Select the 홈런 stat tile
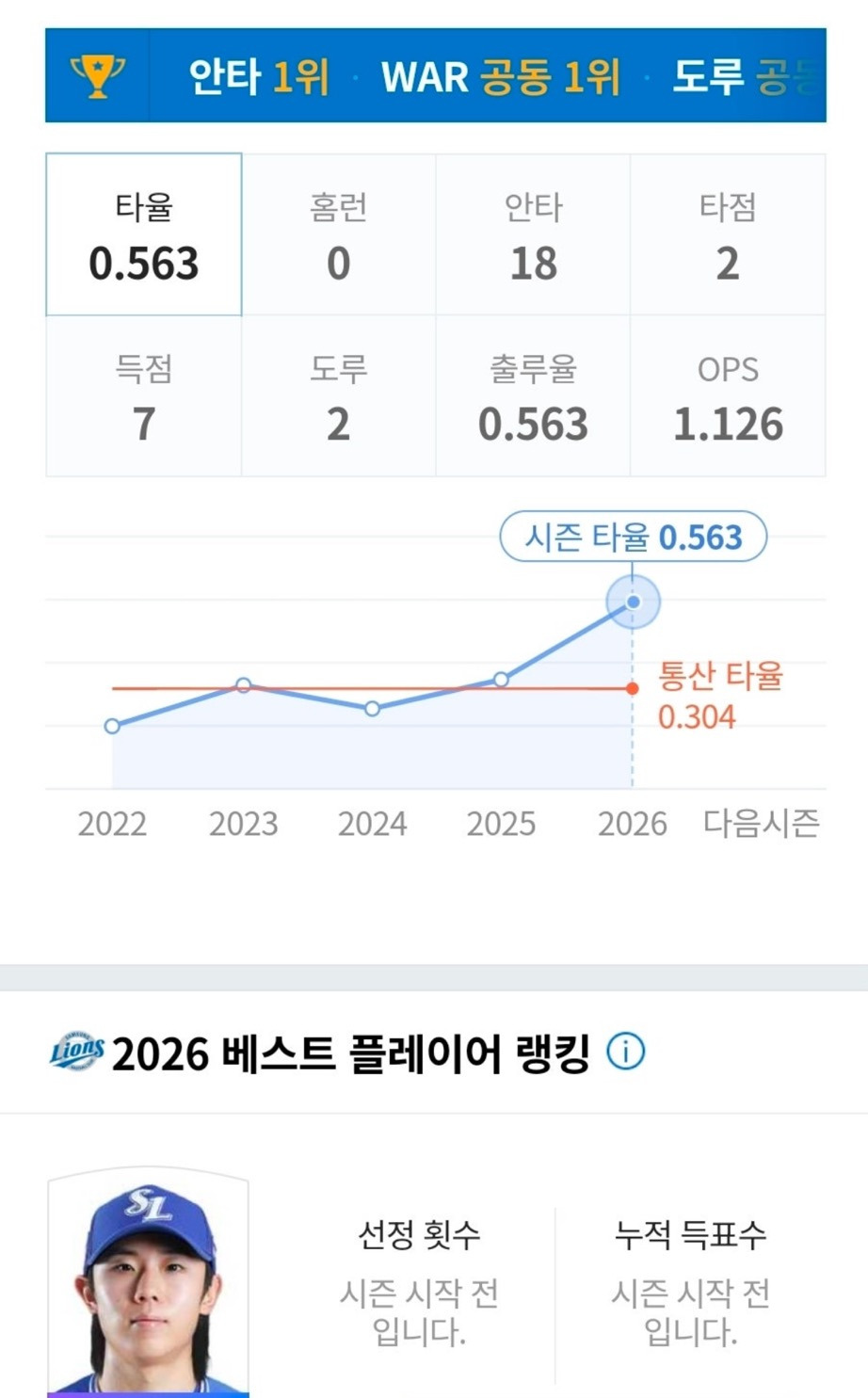Image resolution: width=868 pixels, height=1398 pixels. pyautogui.click(x=338, y=234)
